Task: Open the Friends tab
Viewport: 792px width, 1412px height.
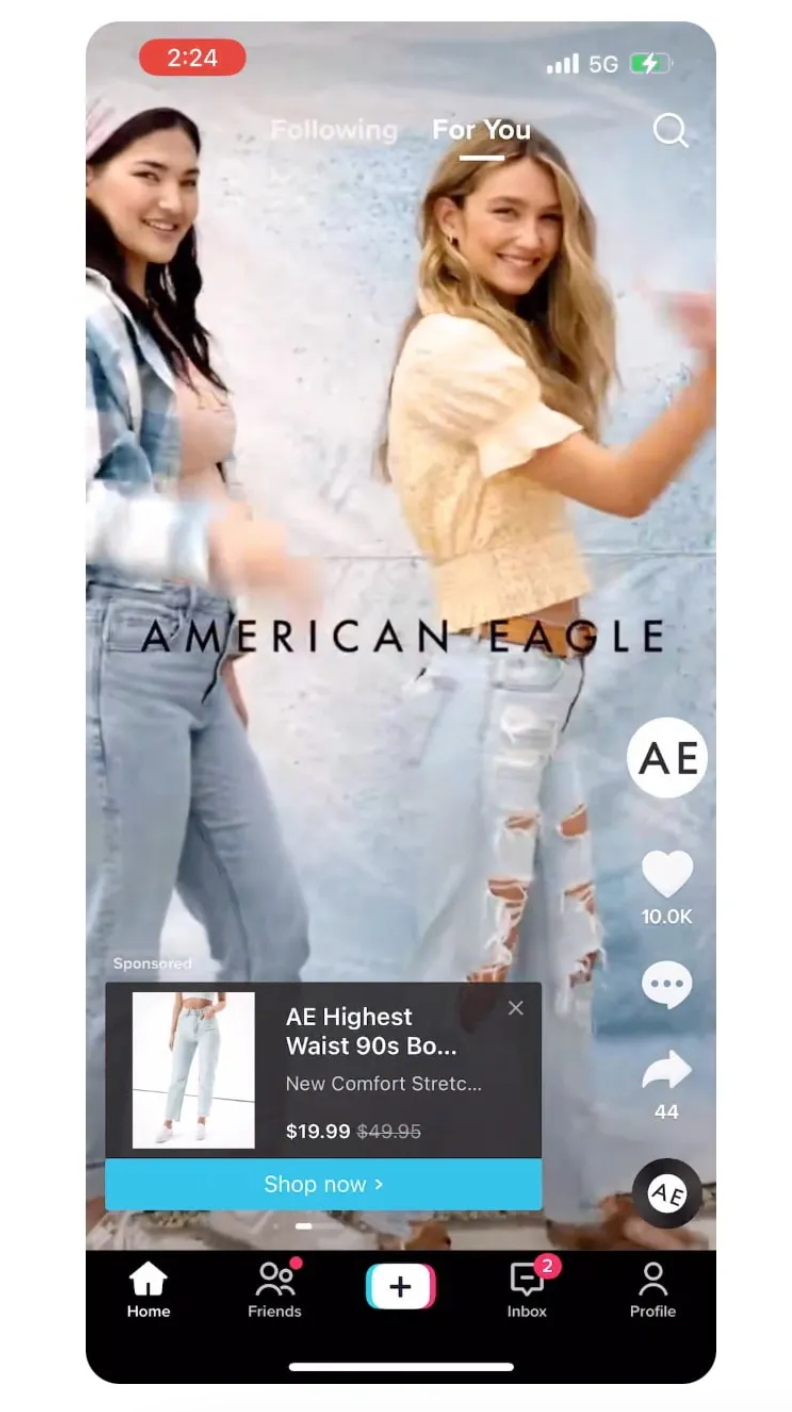Action: coord(274,1289)
